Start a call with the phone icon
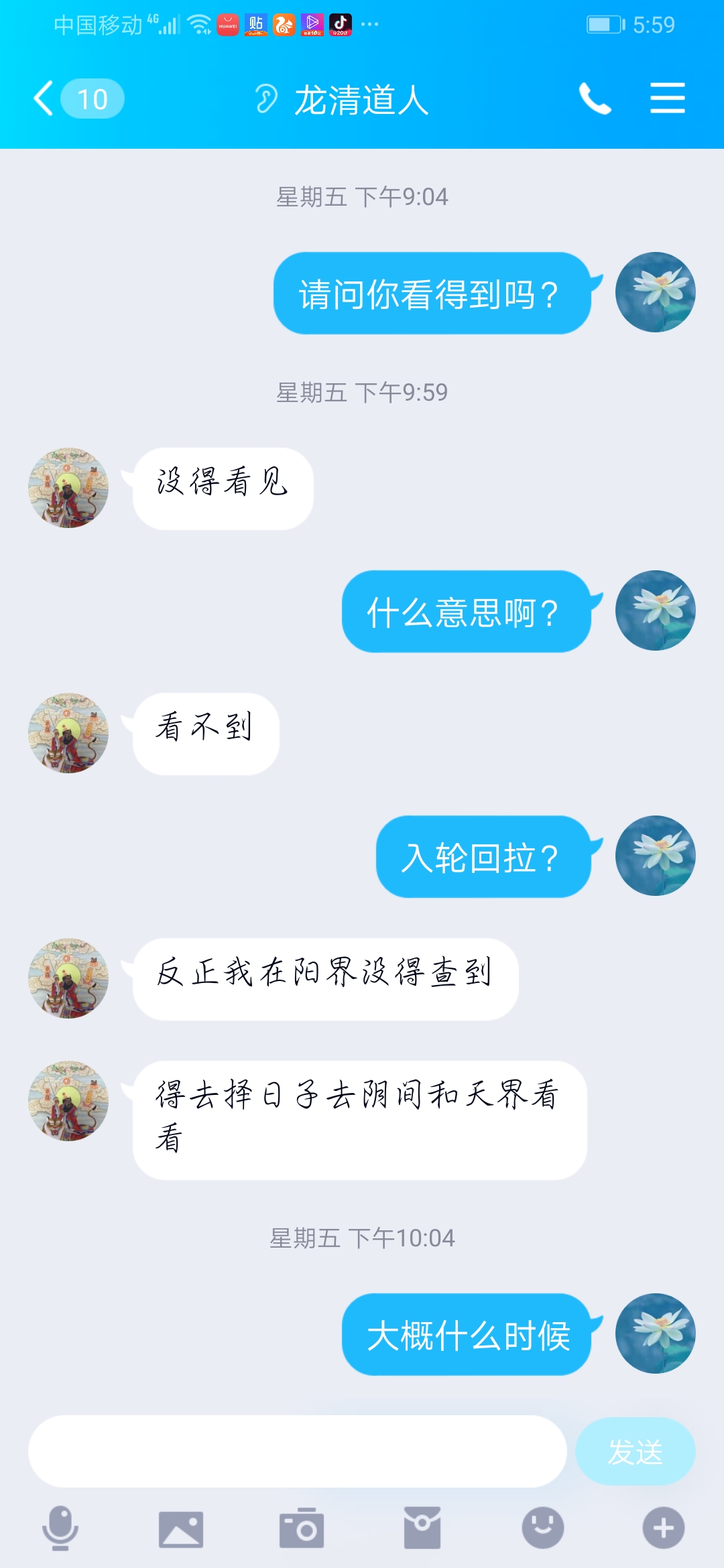724x1568 pixels. click(x=595, y=99)
